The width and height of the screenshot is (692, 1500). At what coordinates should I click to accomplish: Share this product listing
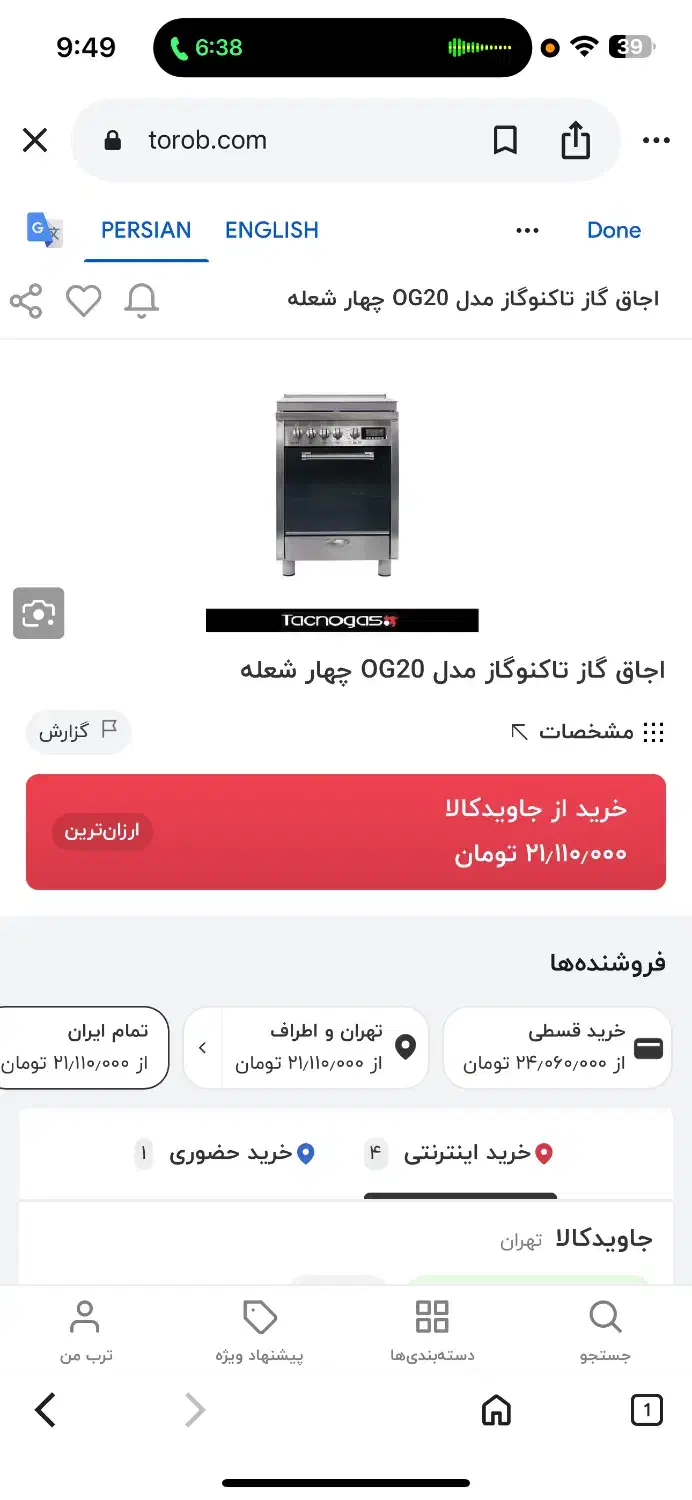[x=26, y=301]
